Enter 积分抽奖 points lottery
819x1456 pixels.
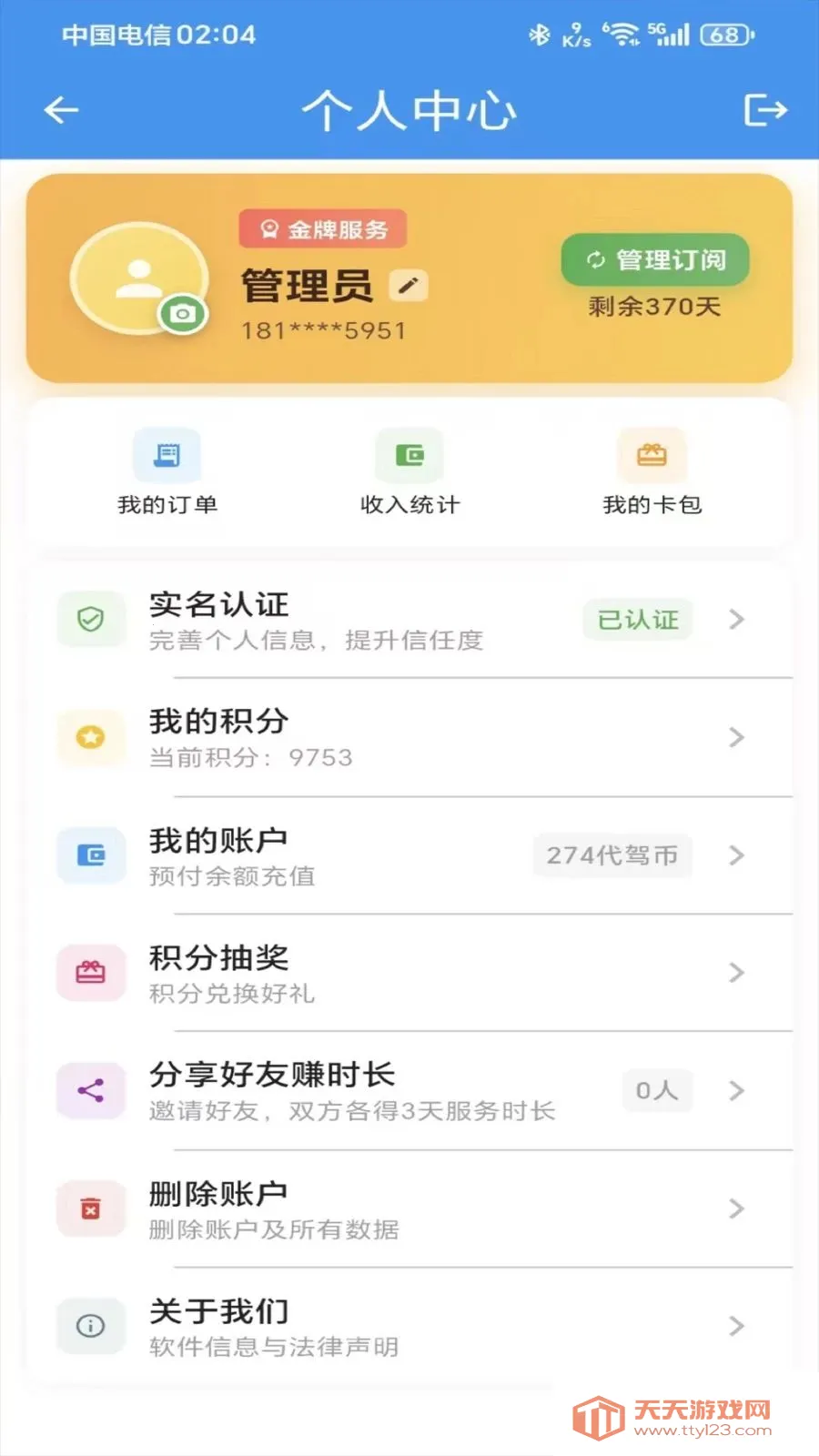tap(409, 973)
